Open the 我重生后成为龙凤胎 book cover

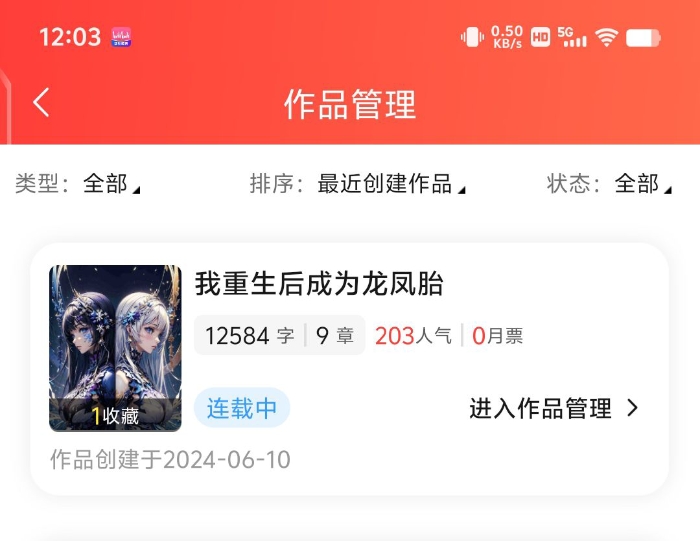[115, 347]
